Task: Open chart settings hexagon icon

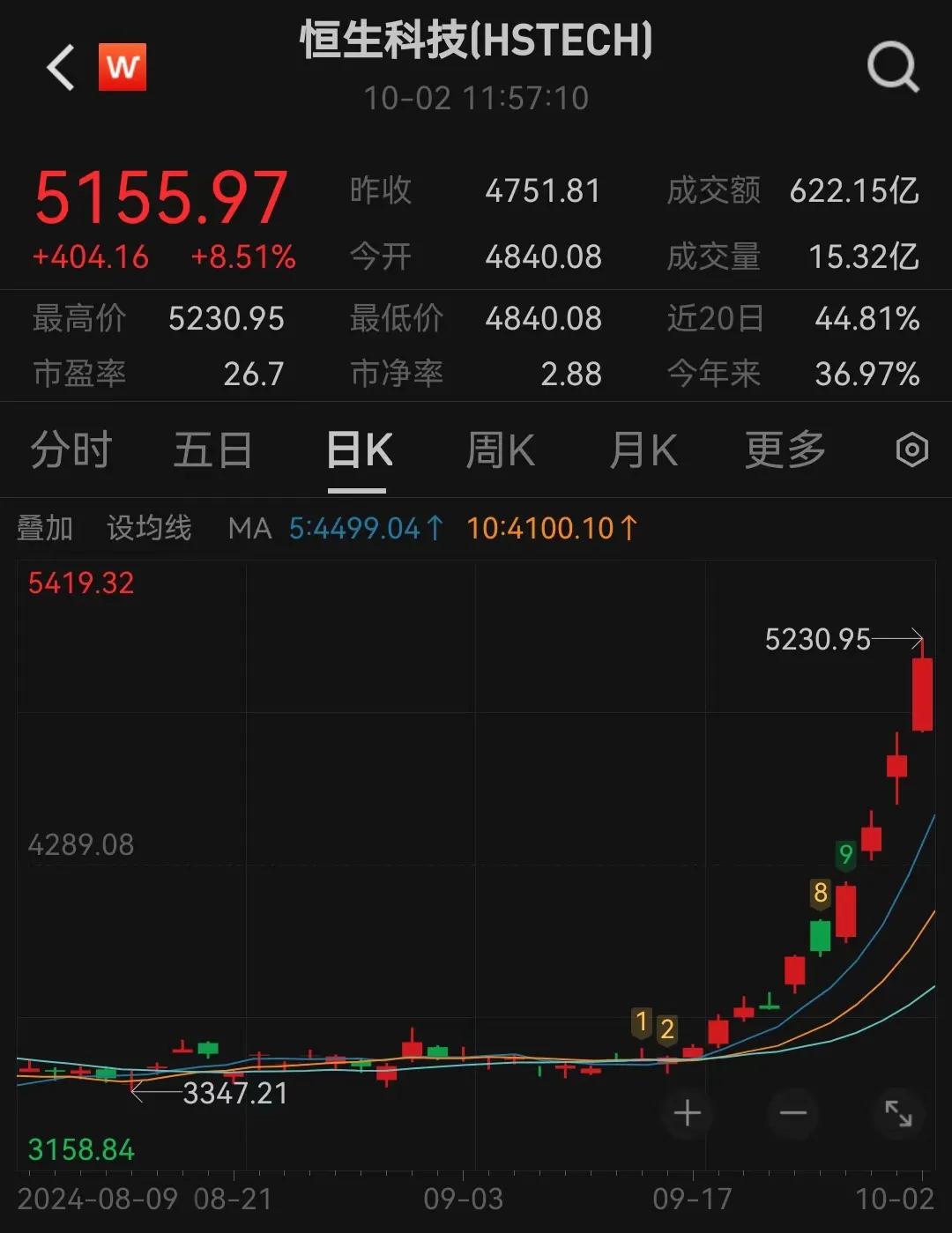Action: 912,450
